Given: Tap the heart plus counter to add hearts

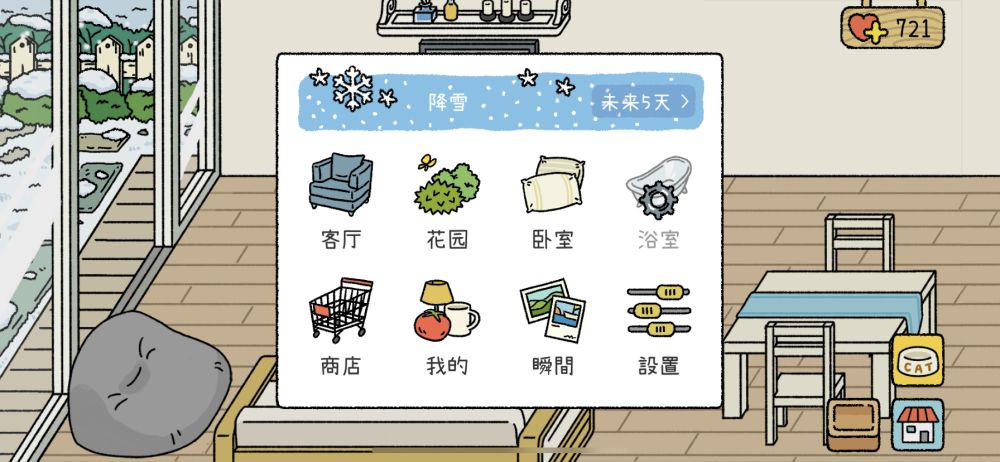Looking at the screenshot, I should point(891,29).
